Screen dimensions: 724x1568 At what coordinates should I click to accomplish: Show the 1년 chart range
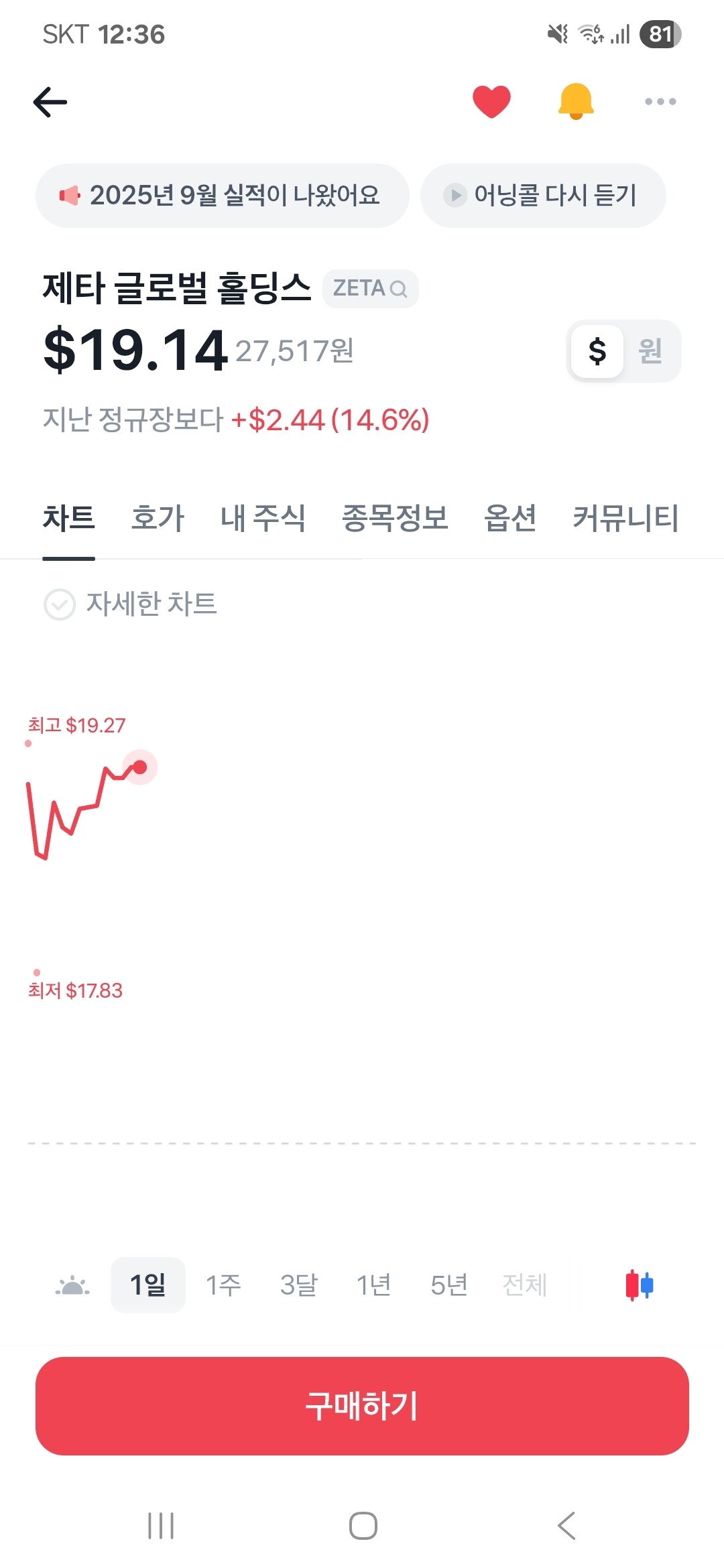tap(373, 1285)
